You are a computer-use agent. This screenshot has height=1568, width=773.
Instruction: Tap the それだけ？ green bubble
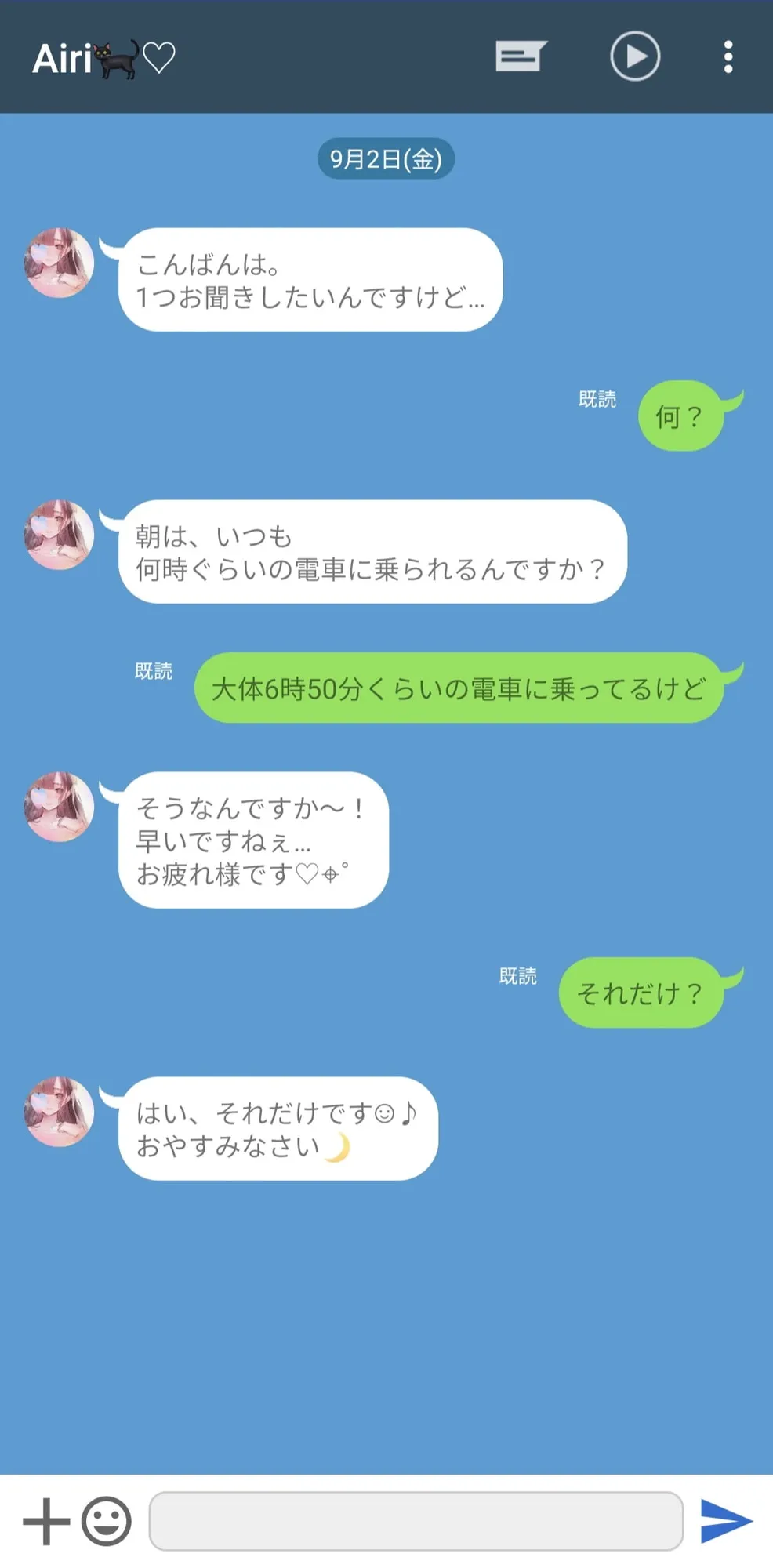click(x=640, y=992)
